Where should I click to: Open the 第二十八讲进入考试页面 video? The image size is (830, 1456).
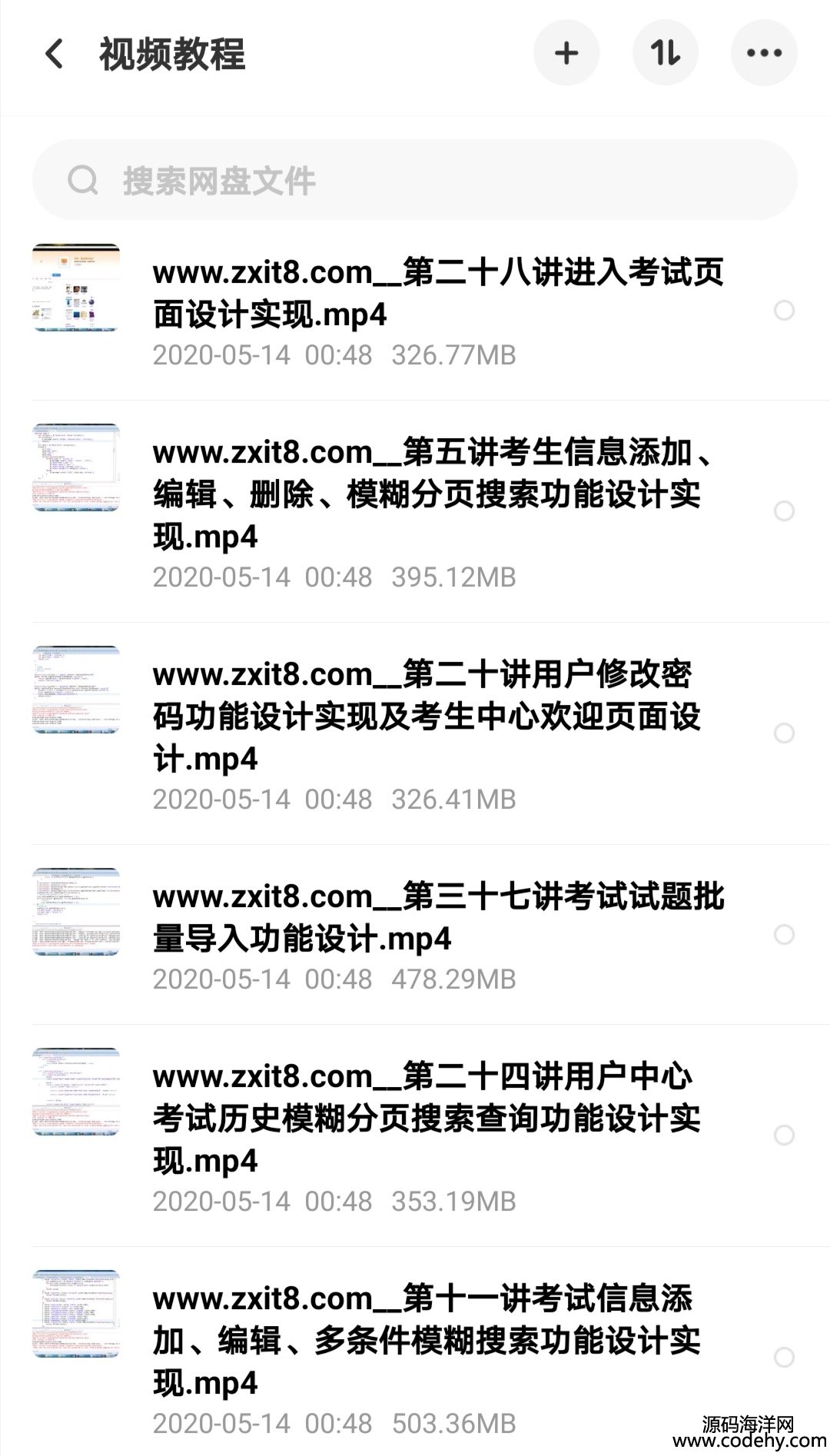tap(438, 294)
